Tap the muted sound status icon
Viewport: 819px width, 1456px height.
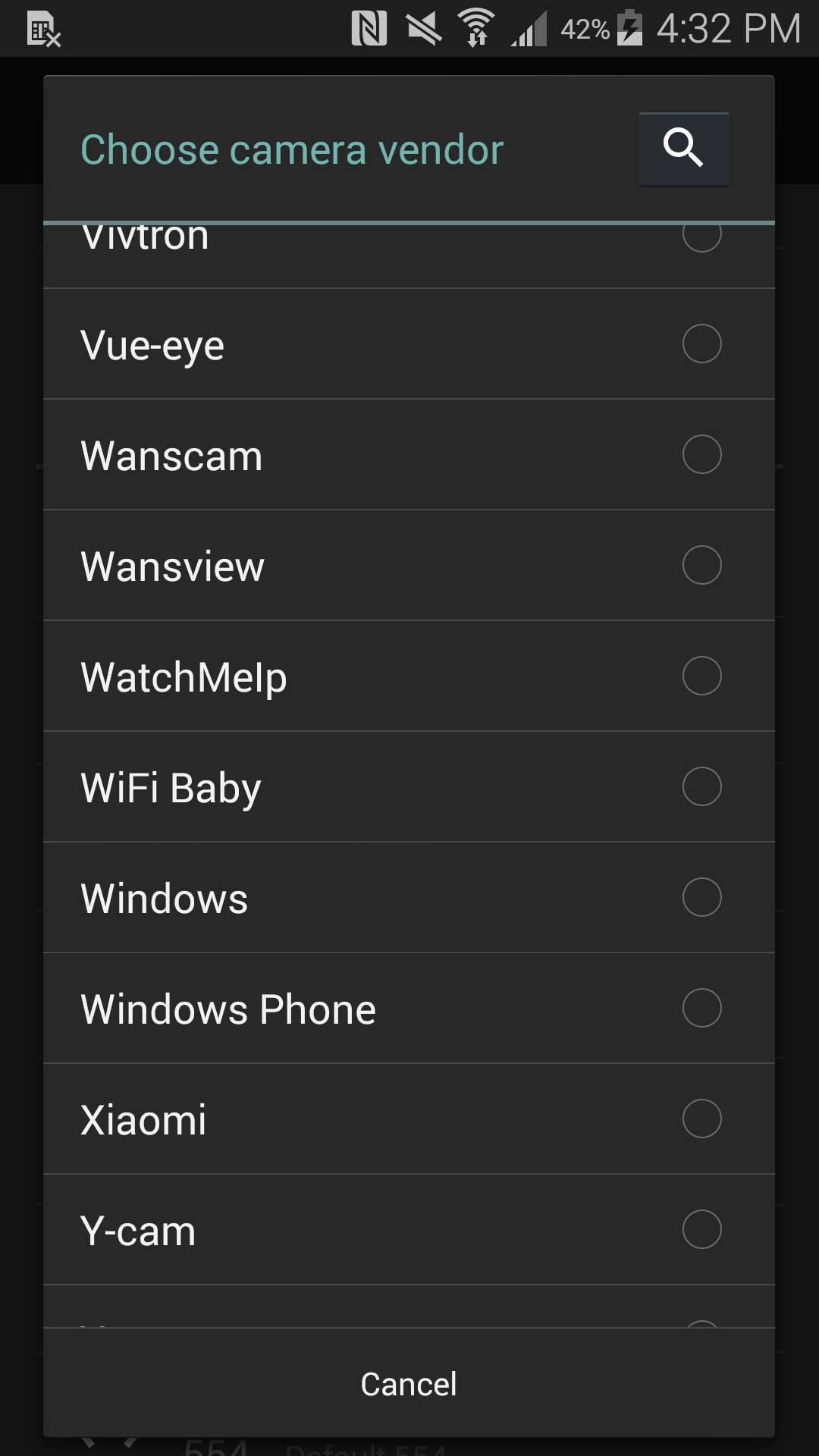point(422,29)
